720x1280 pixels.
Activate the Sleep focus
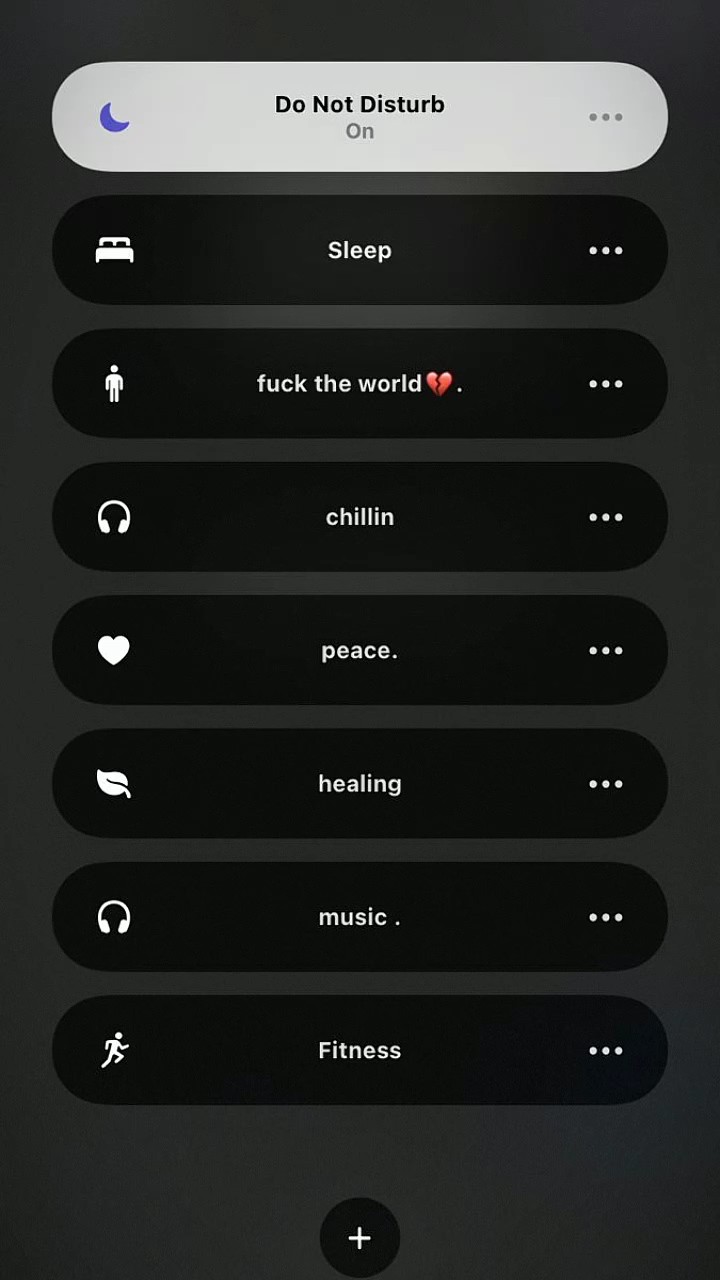[x=360, y=250]
